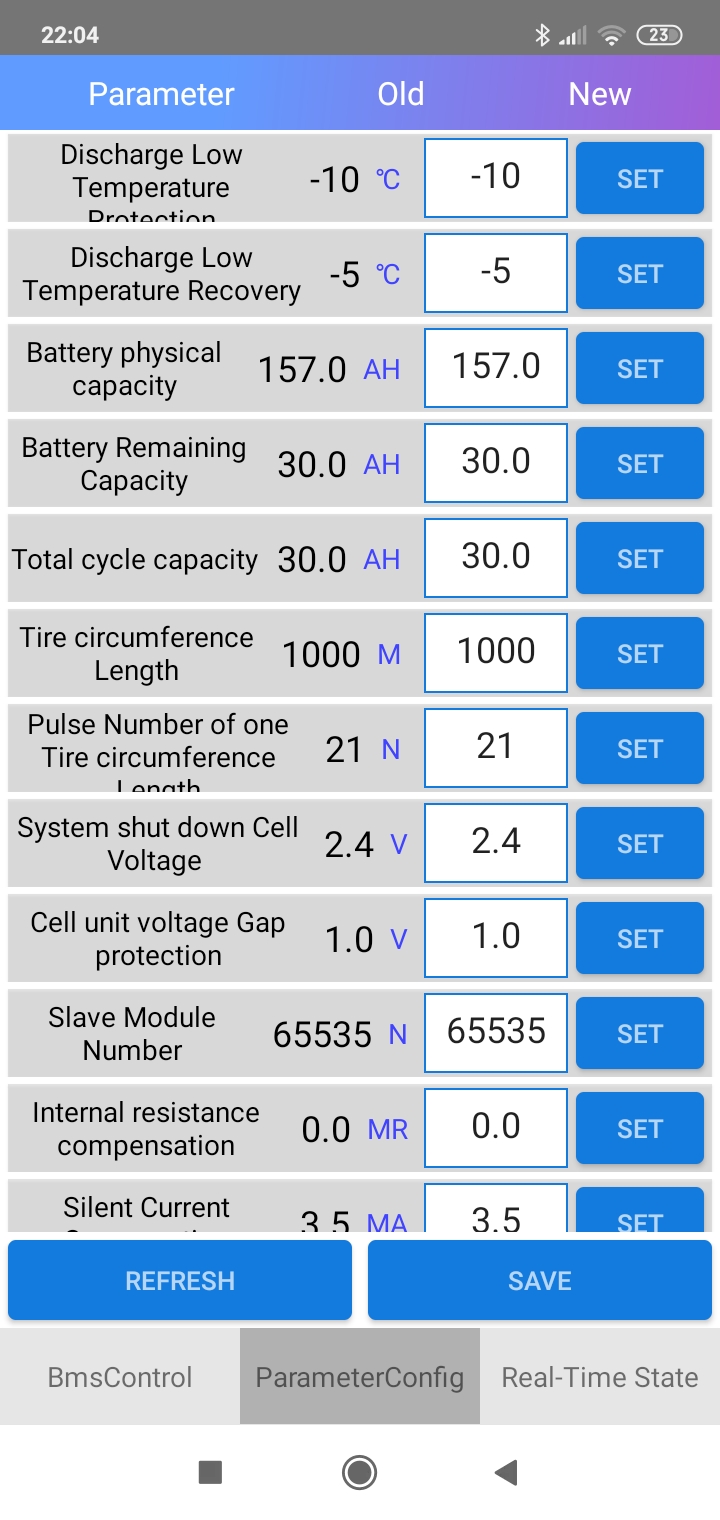Image resolution: width=720 pixels, height=1520 pixels.
Task: Switch to the BmsControl tab
Action: pos(120,1376)
